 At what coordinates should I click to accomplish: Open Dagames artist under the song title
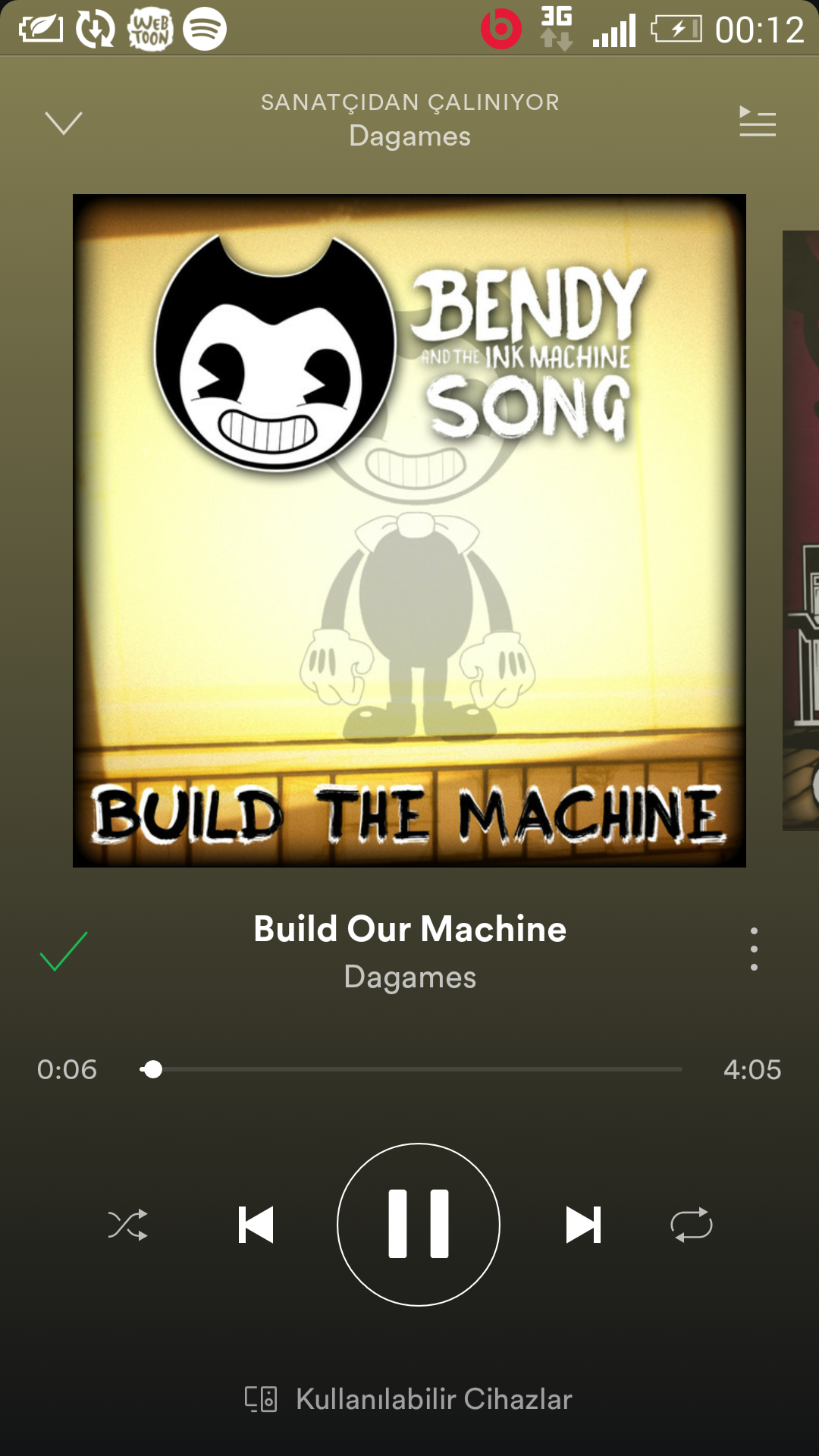pos(409,977)
